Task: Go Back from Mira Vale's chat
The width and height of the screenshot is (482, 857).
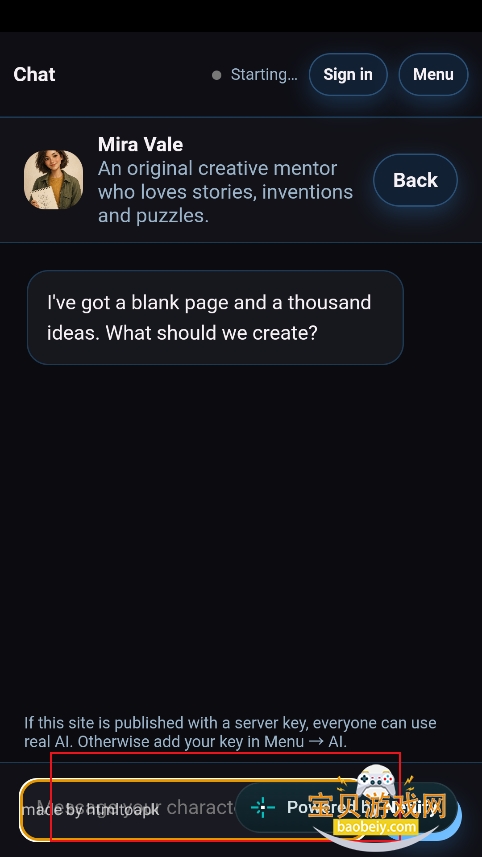Action: pyautogui.click(x=415, y=180)
